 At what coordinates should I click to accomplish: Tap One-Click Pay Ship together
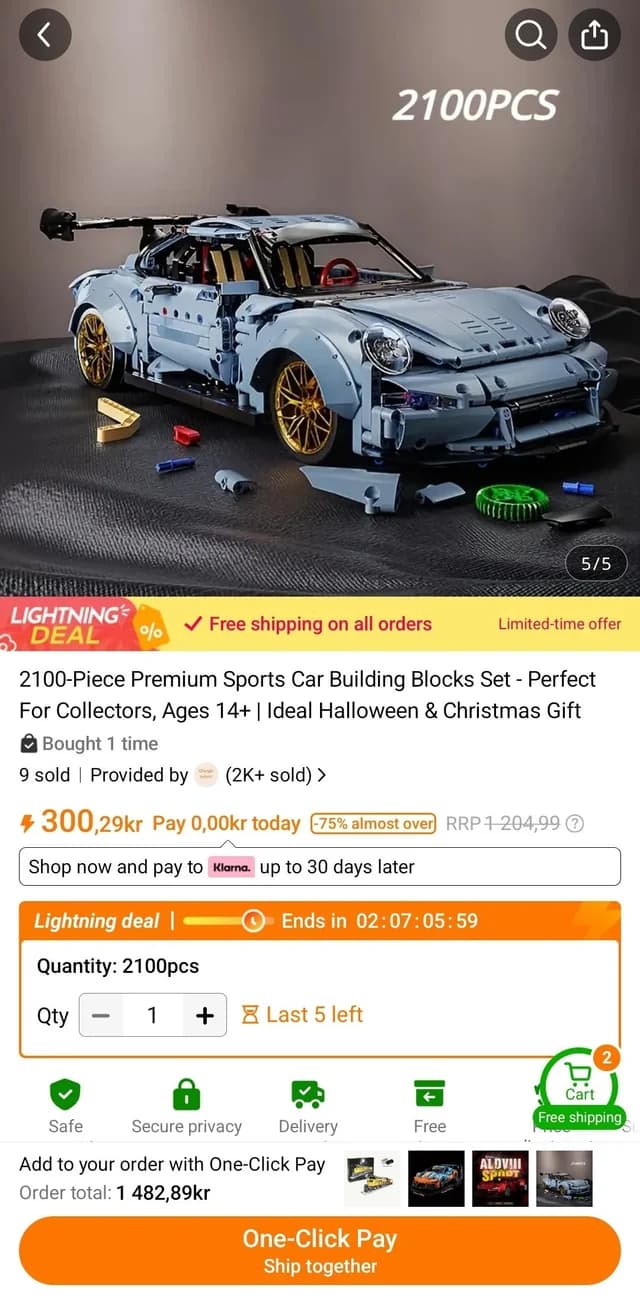point(320,1250)
